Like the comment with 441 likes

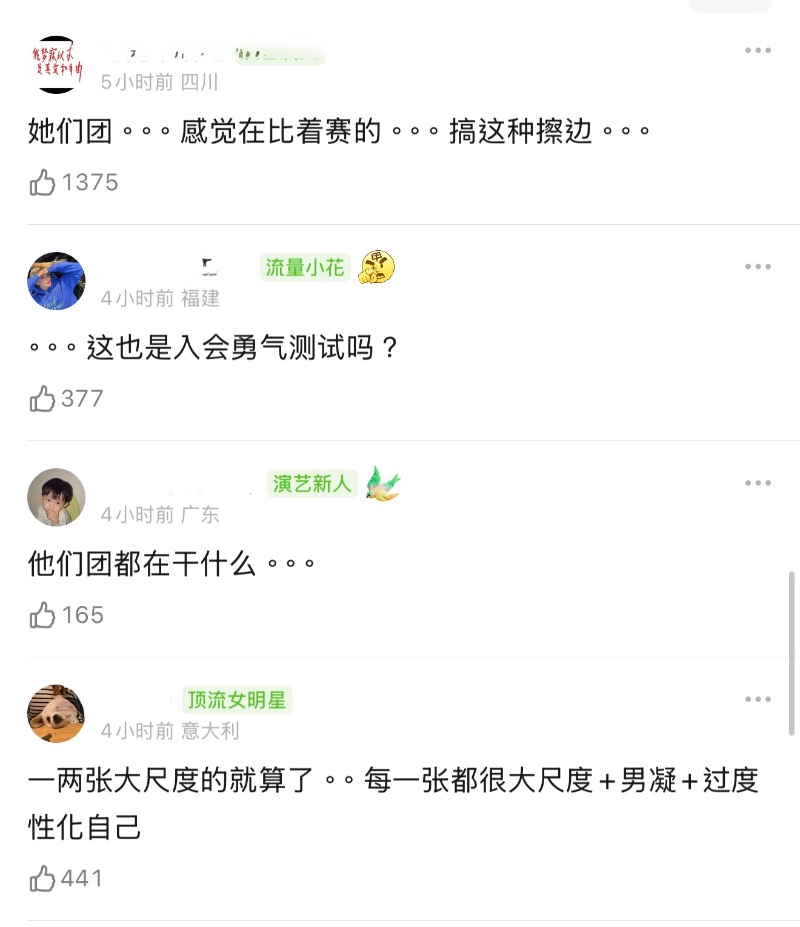[43, 879]
